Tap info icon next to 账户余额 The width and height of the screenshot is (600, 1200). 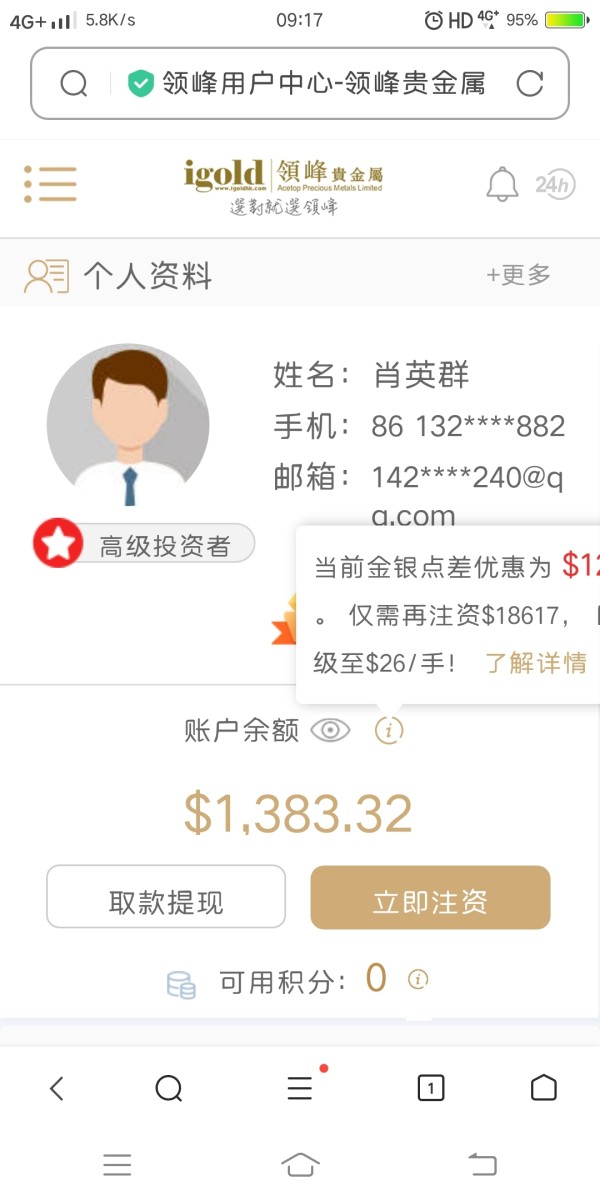point(389,731)
